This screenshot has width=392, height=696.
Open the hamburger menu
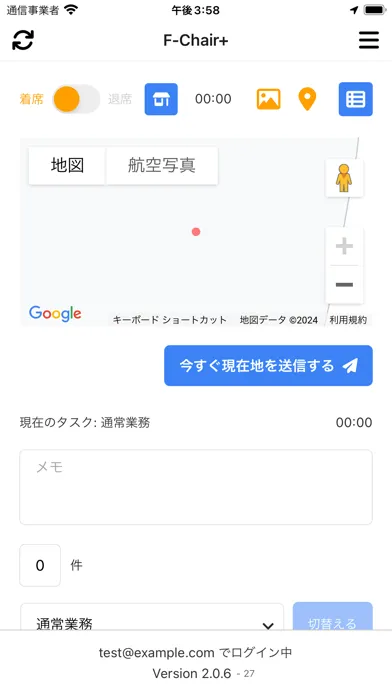click(369, 40)
